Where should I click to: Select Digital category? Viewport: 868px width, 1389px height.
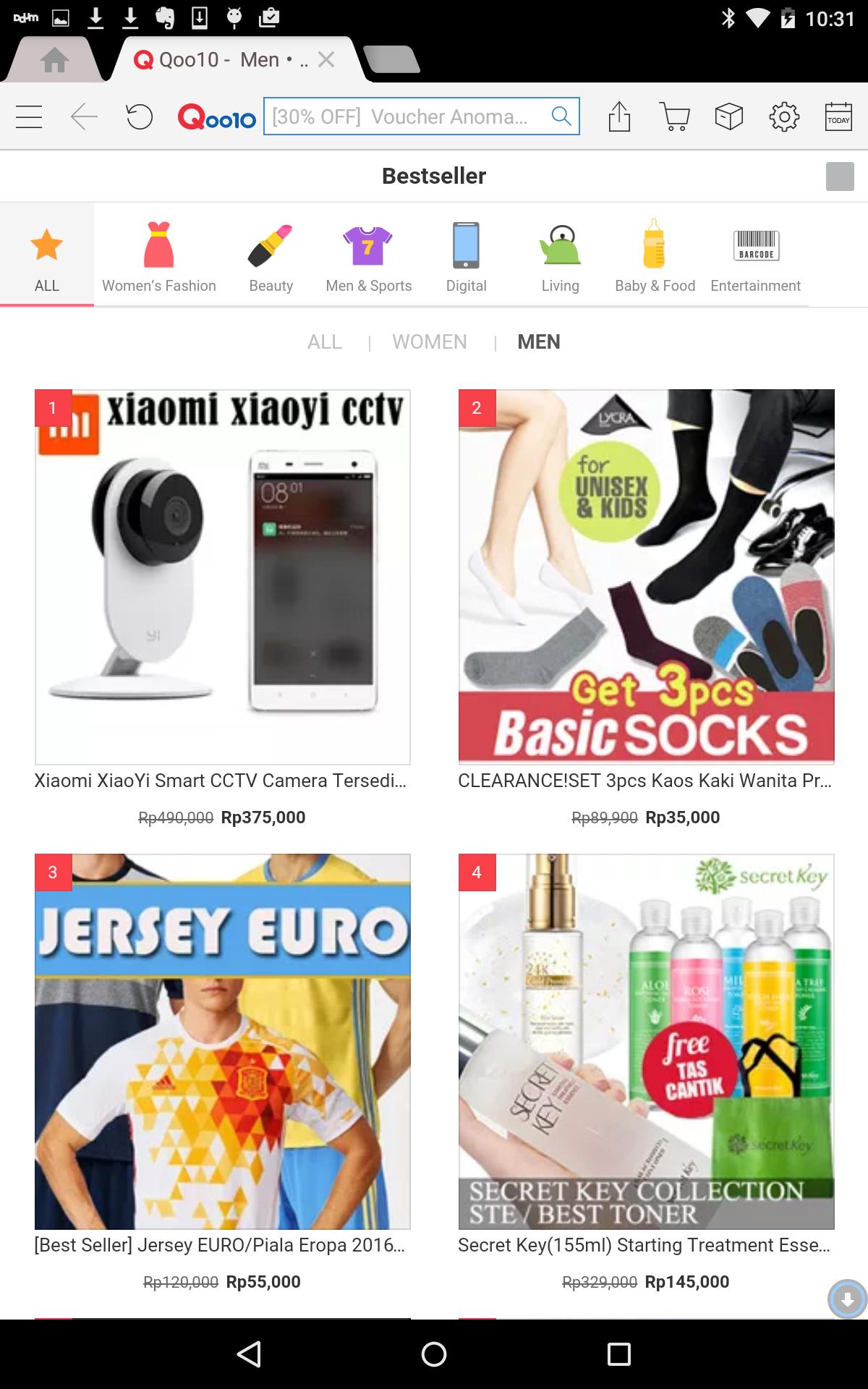pyautogui.click(x=466, y=256)
